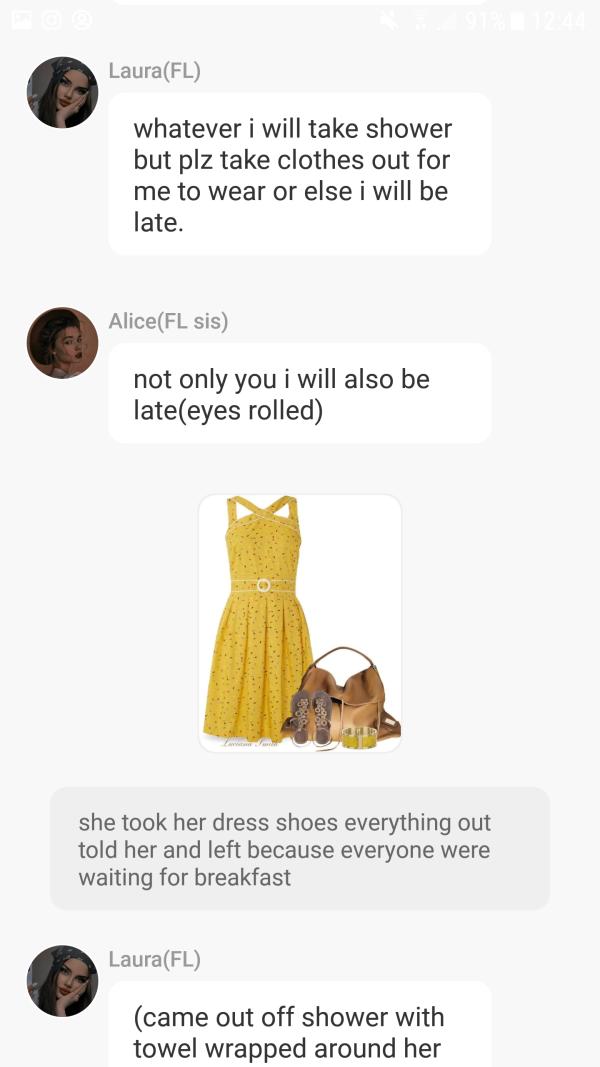Tap Alice(FL sis)'s profile avatar
600x1067 pixels.
62,343
